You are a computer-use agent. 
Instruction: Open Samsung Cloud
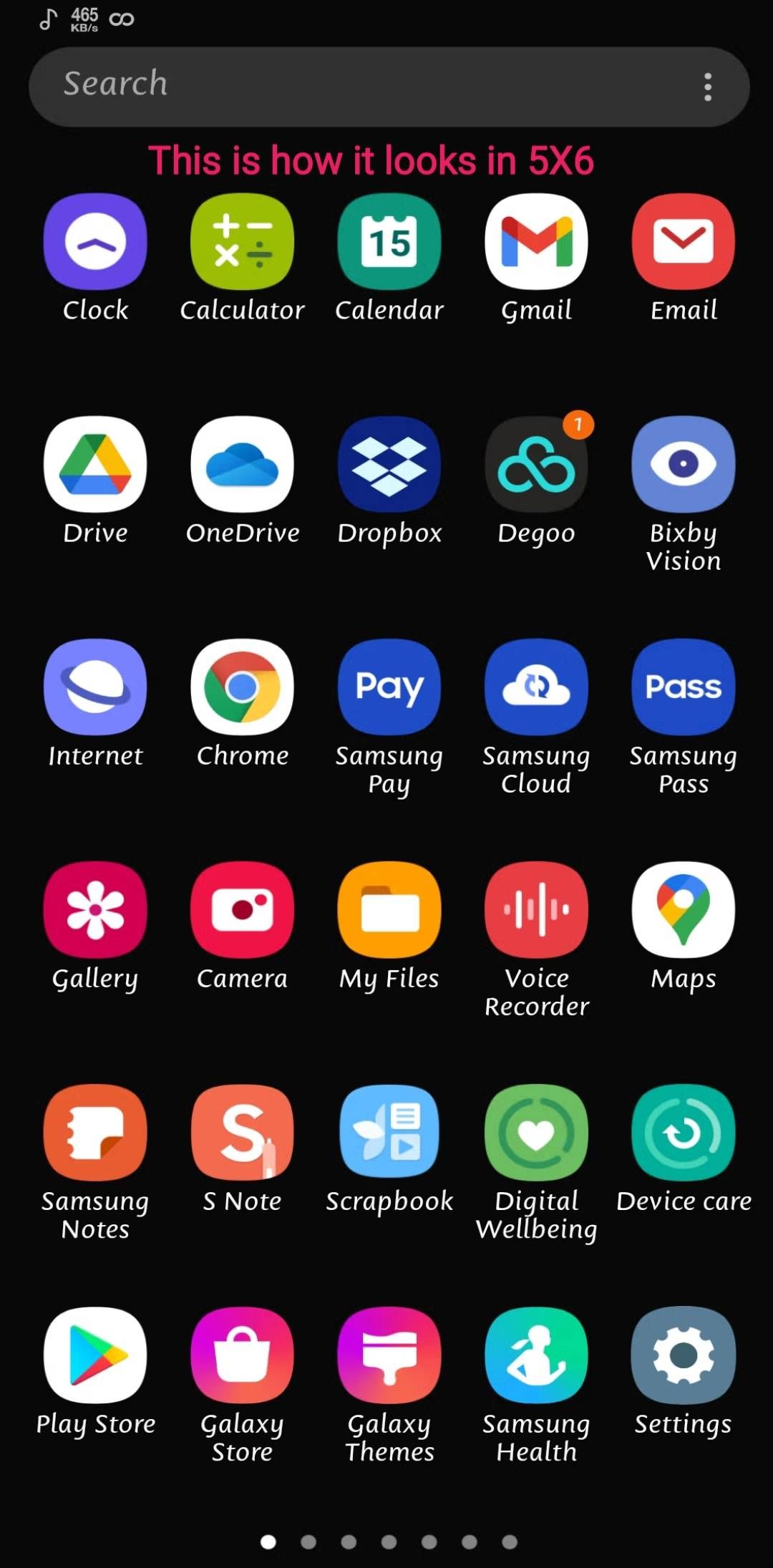[536, 687]
